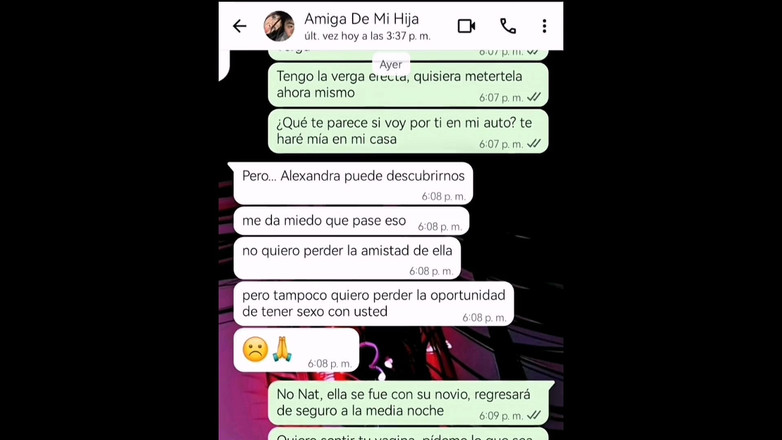Start a voice call
The height and width of the screenshot is (440, 782).
pyautogui.click(x=508, y=26)
